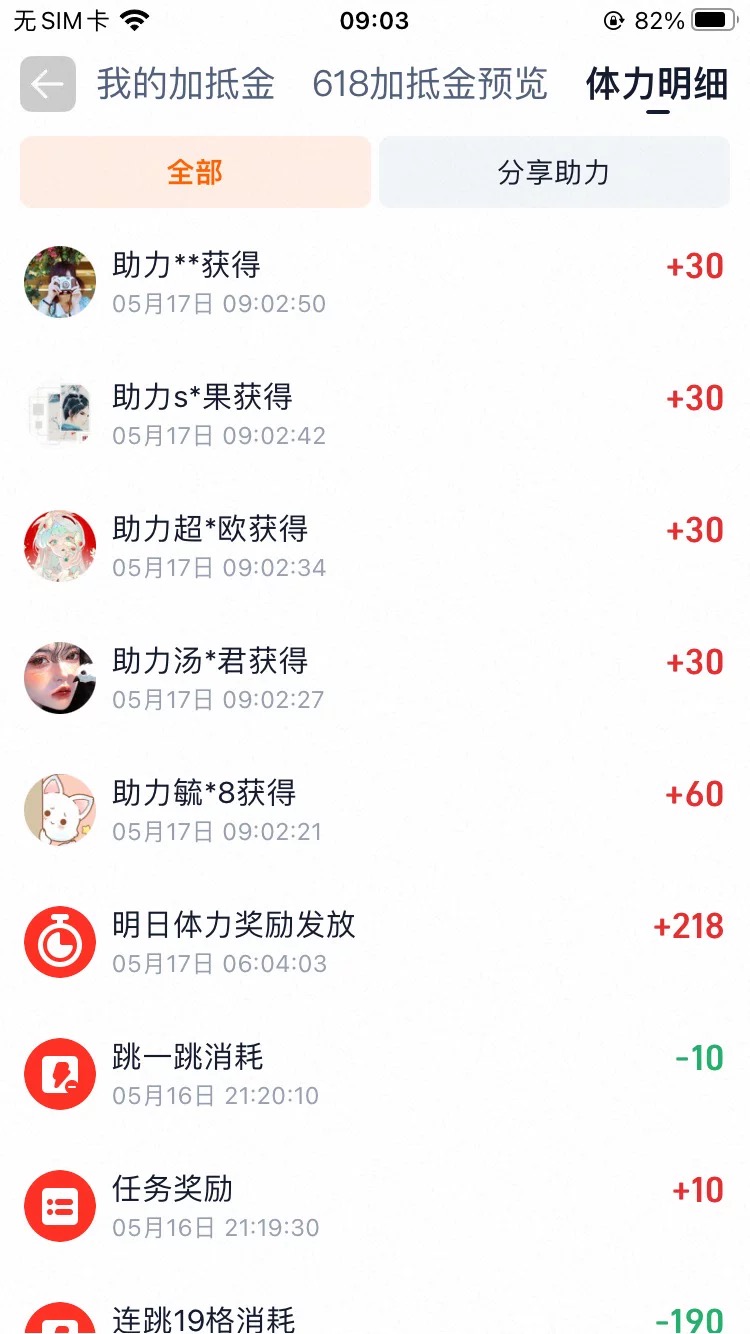Show only 分享助力 records

pos(554,172)
